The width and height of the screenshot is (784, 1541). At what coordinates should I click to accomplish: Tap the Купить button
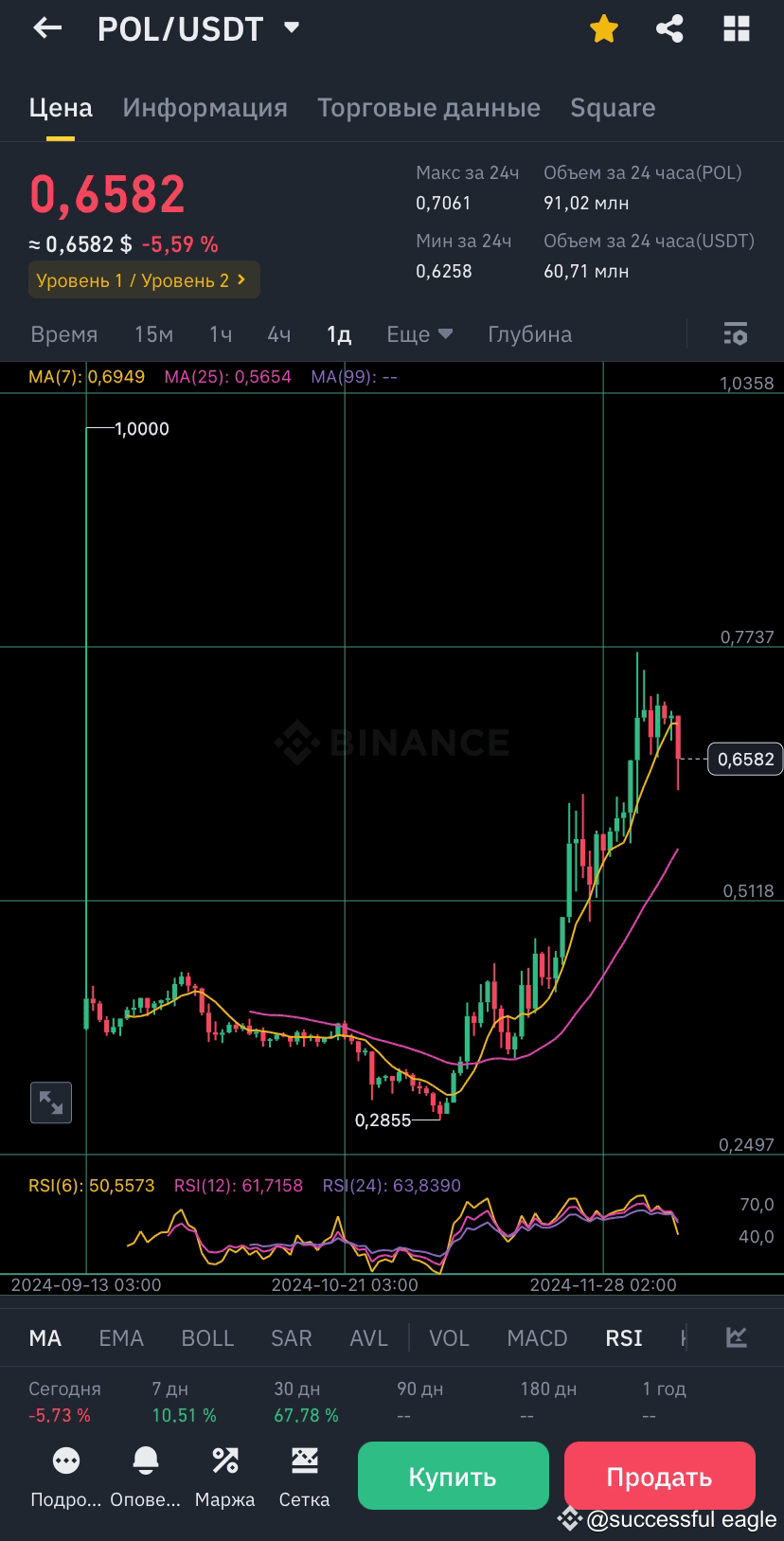coord(453,1476)
